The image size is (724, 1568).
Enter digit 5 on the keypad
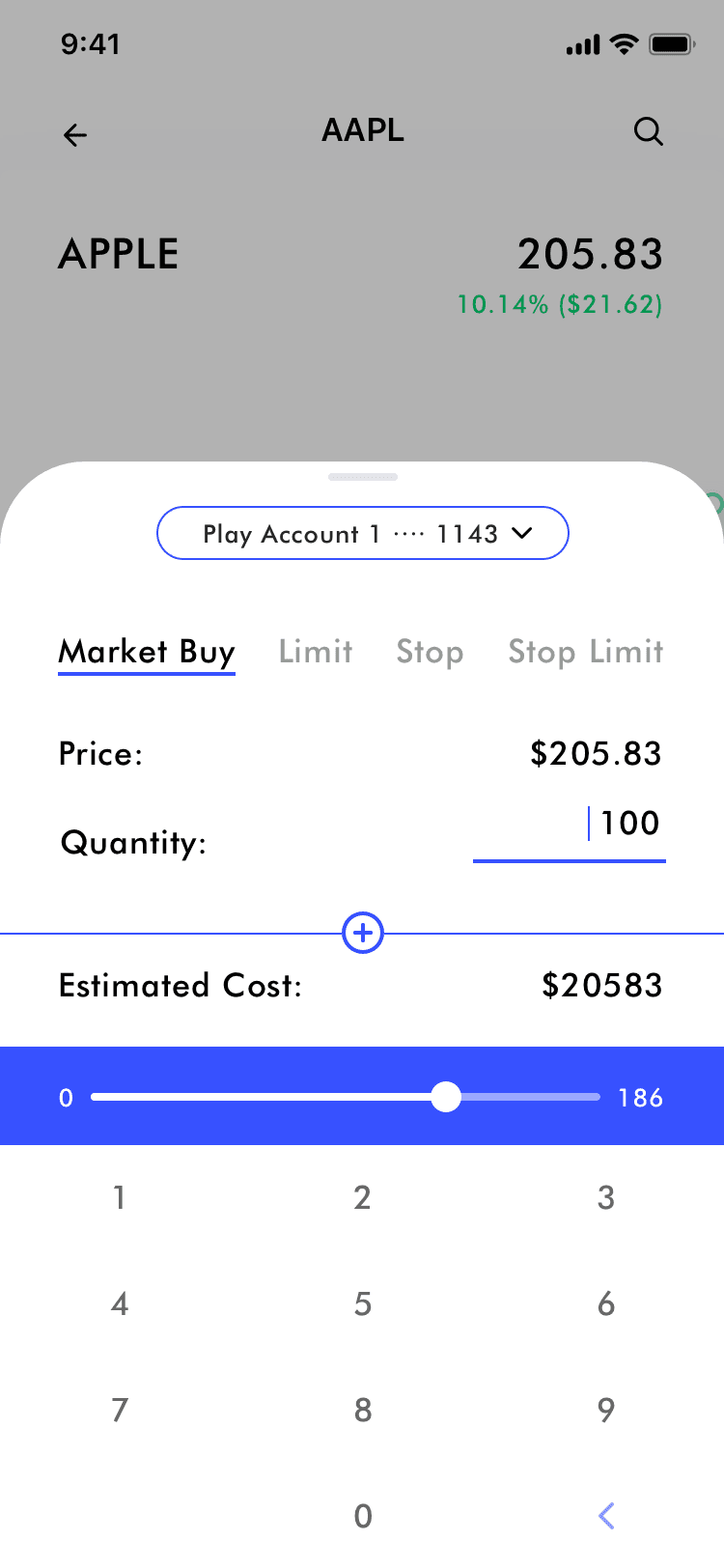(362, 1303)
